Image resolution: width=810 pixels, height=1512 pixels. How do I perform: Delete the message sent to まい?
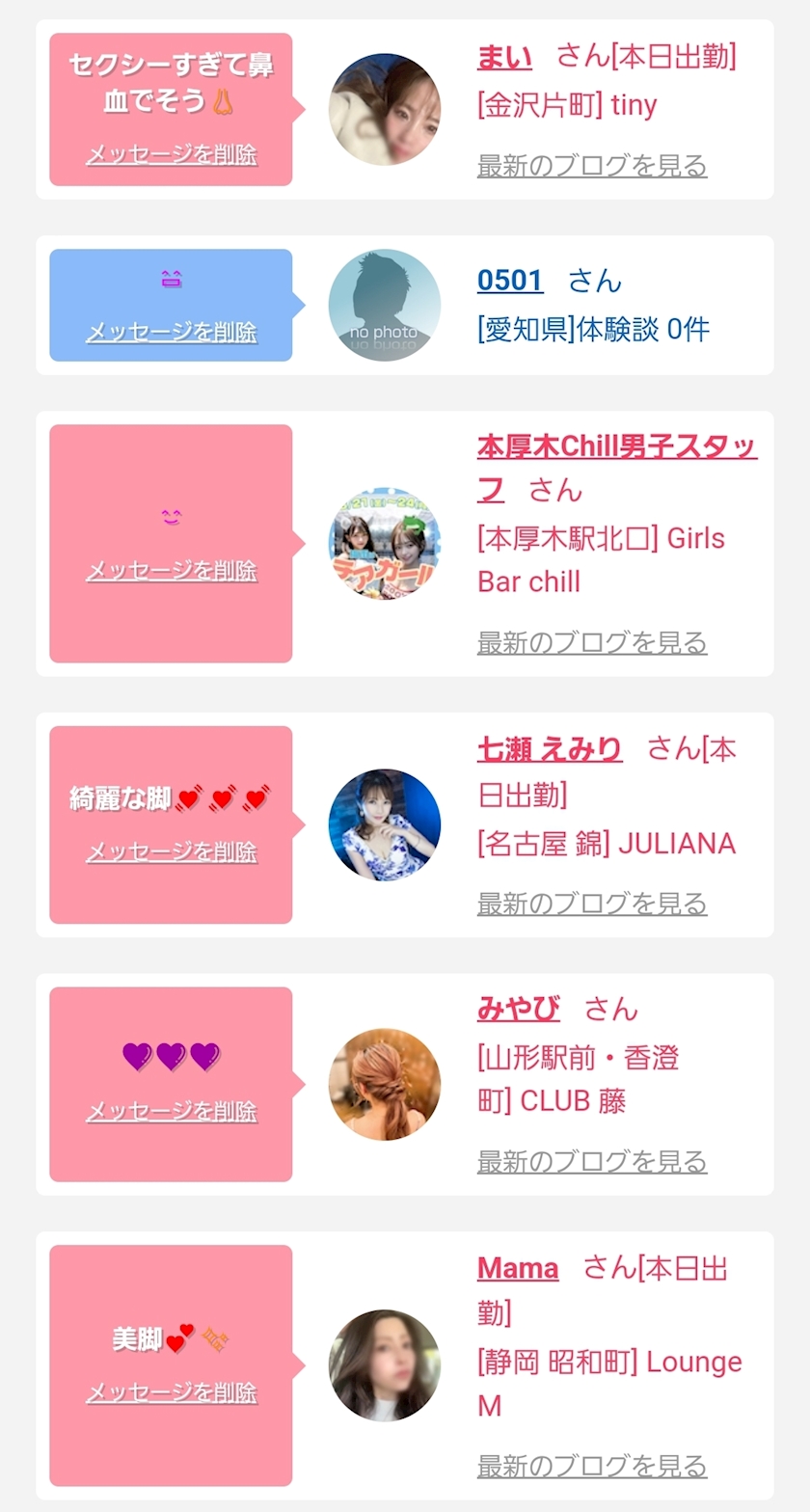click(172, 154)
